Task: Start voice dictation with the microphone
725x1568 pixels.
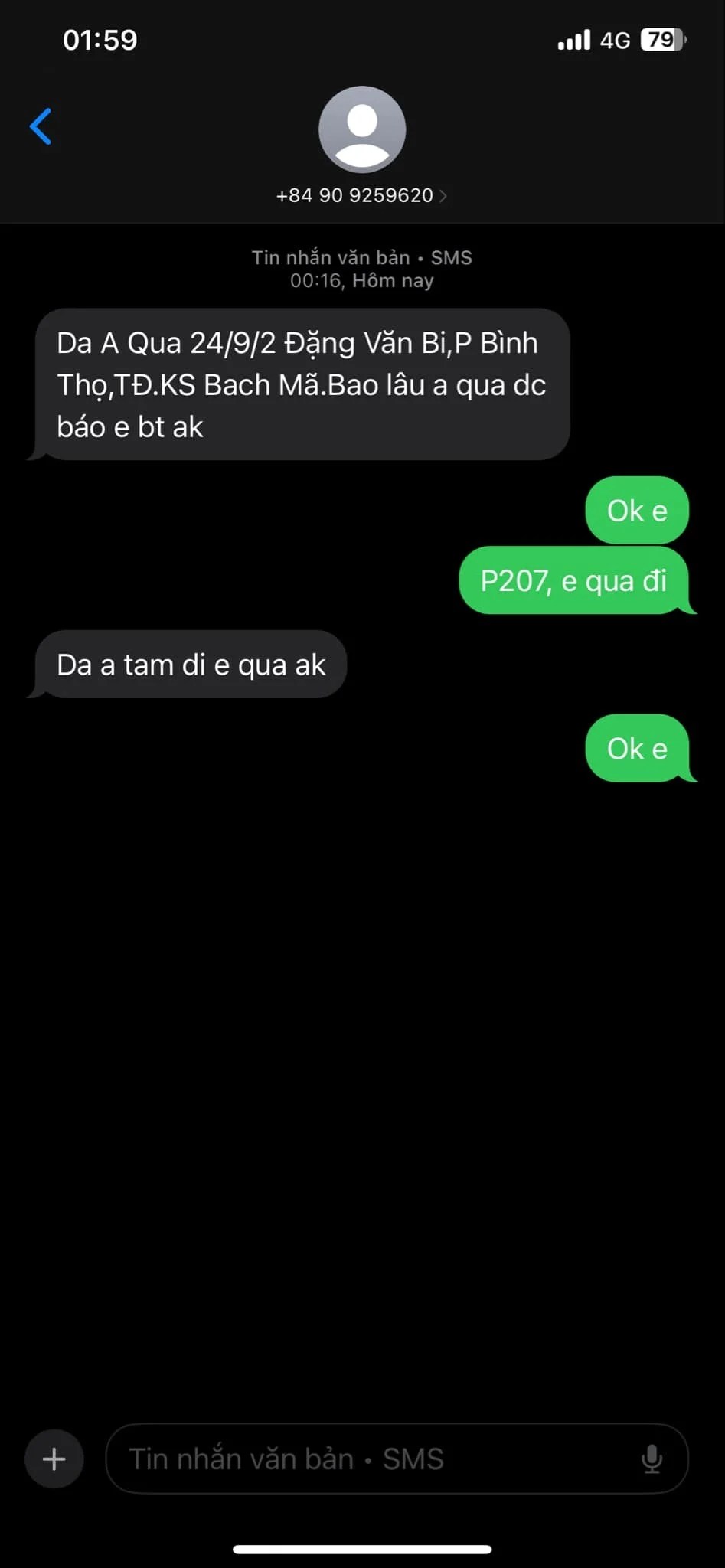Action: [x=652, y=1459]
